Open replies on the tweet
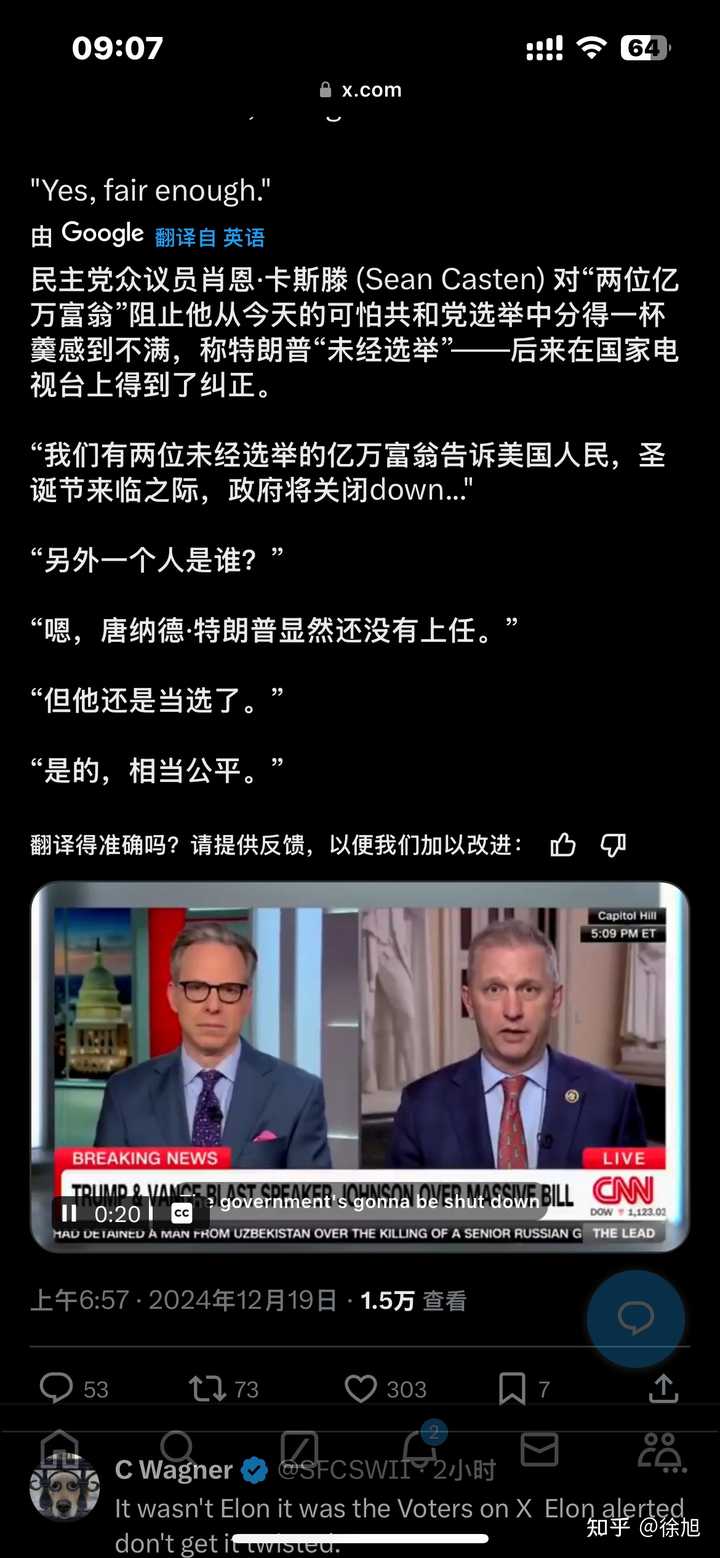This screenshot has height=1558, width=720. (x=54, y=1388)
